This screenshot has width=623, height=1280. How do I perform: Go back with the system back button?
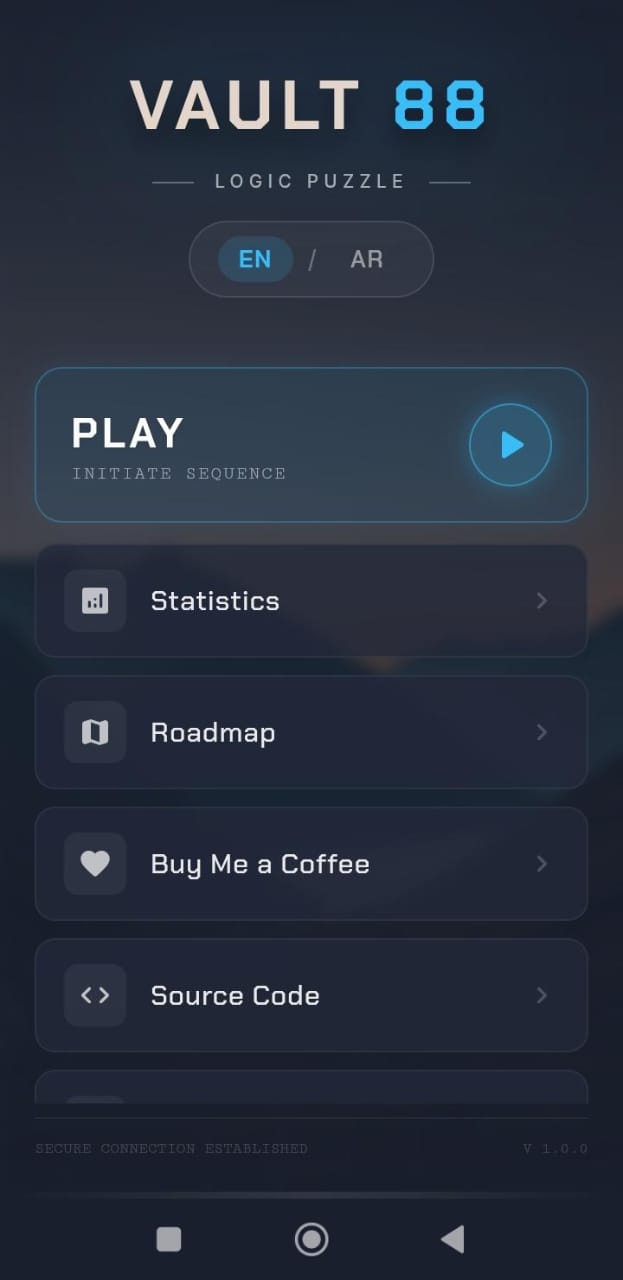452,1240
